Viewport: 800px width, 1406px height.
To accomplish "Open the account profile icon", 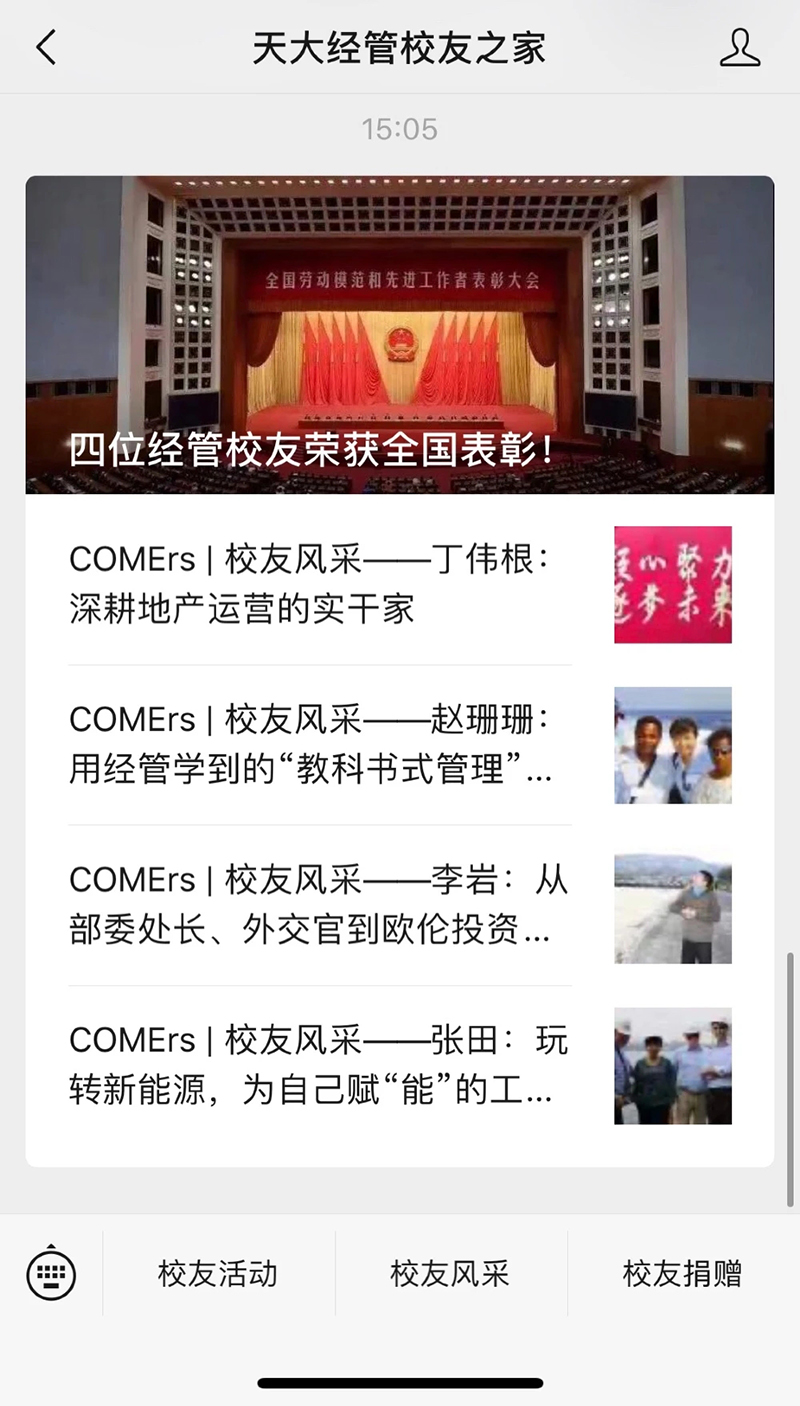I will [x=739, y=48].
